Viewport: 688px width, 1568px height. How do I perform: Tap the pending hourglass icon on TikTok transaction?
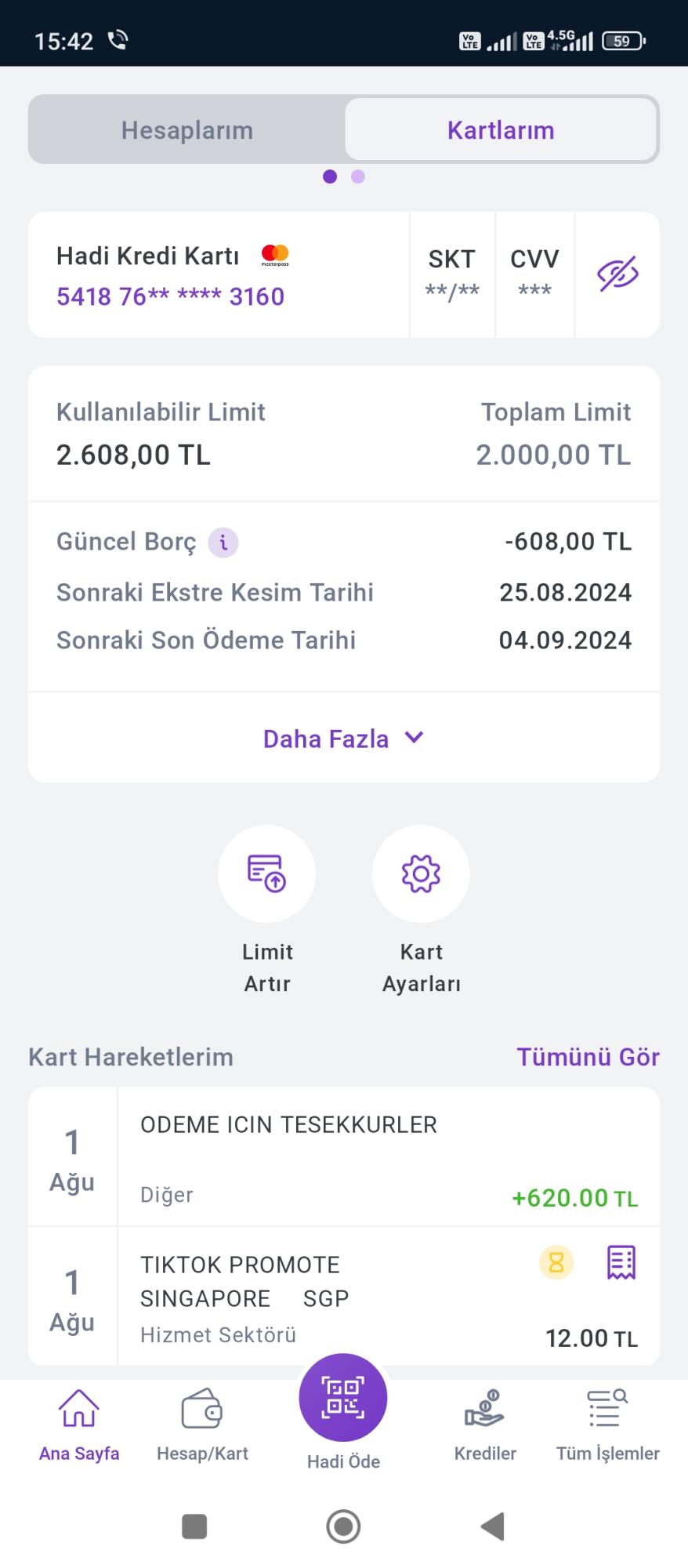click(x=556, y=1262)
